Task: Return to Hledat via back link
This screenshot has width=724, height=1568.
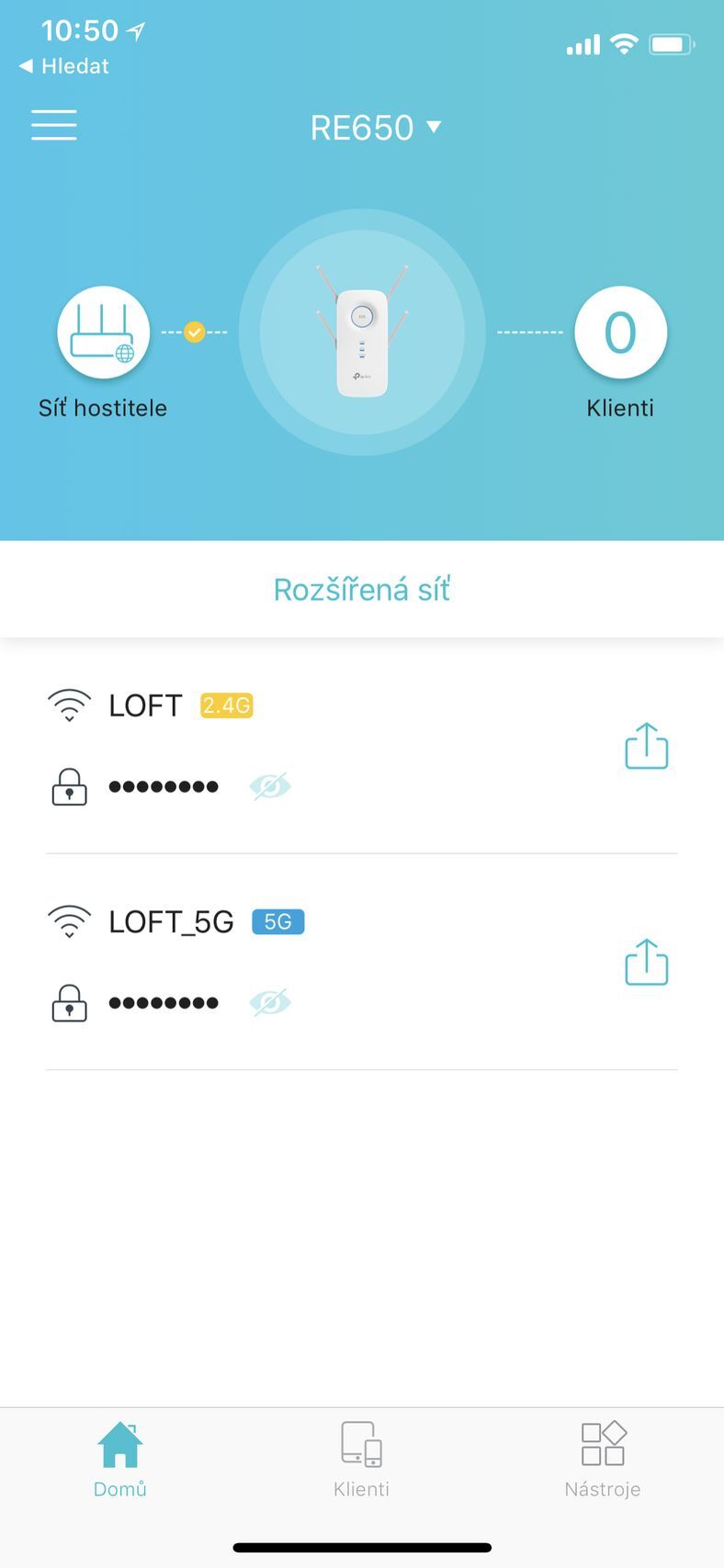Action: [64, 66]
